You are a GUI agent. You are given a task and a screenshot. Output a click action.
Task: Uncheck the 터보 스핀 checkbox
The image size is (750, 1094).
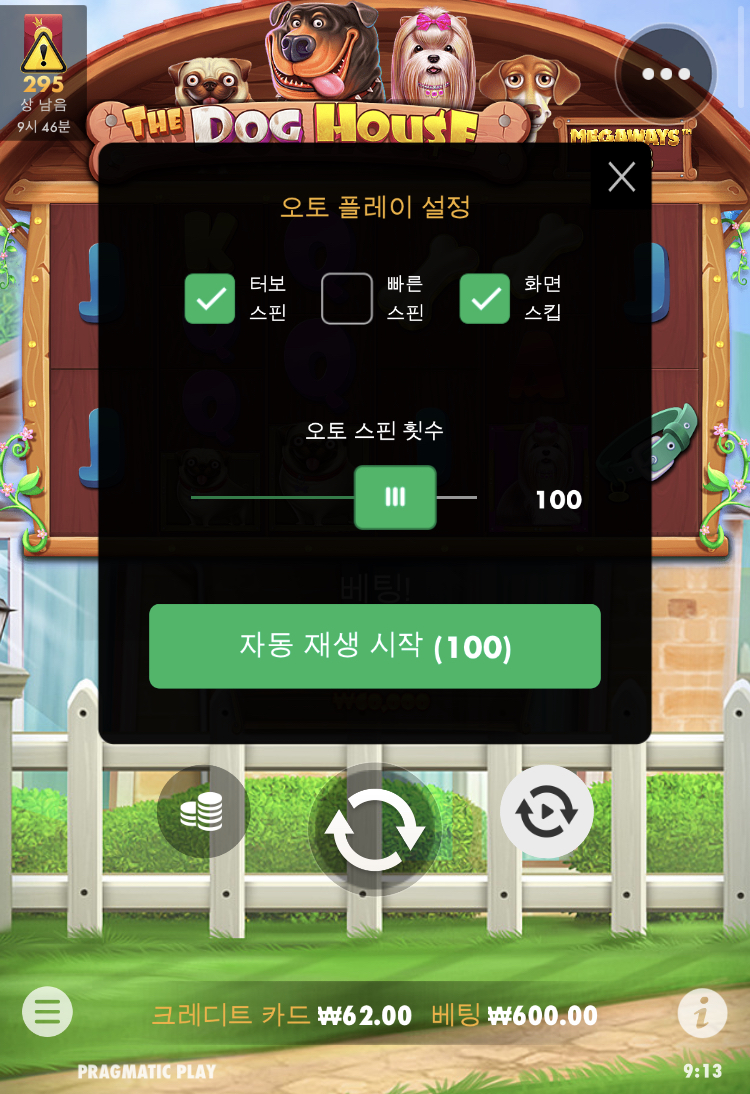point(210,299)
